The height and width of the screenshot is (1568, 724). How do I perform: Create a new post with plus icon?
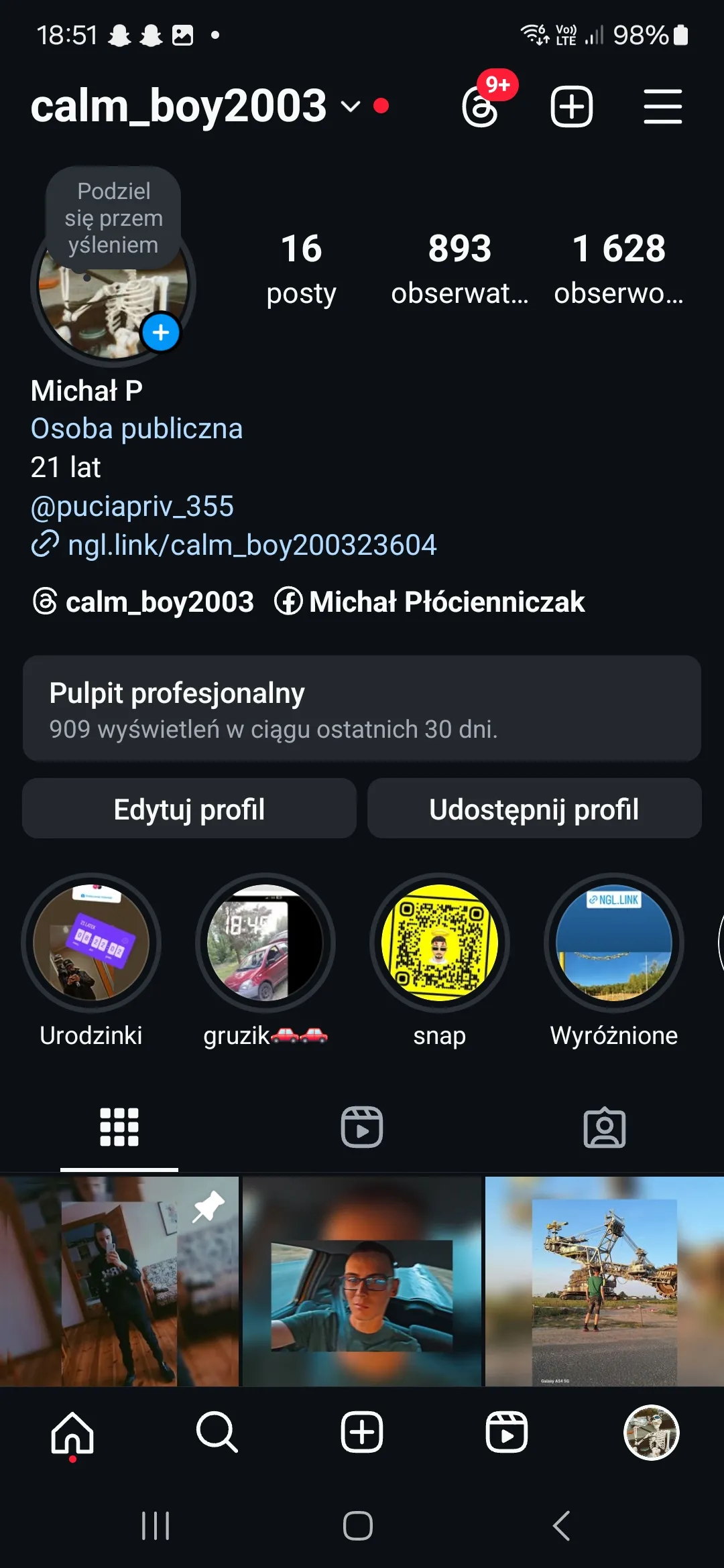pos(571,107)
